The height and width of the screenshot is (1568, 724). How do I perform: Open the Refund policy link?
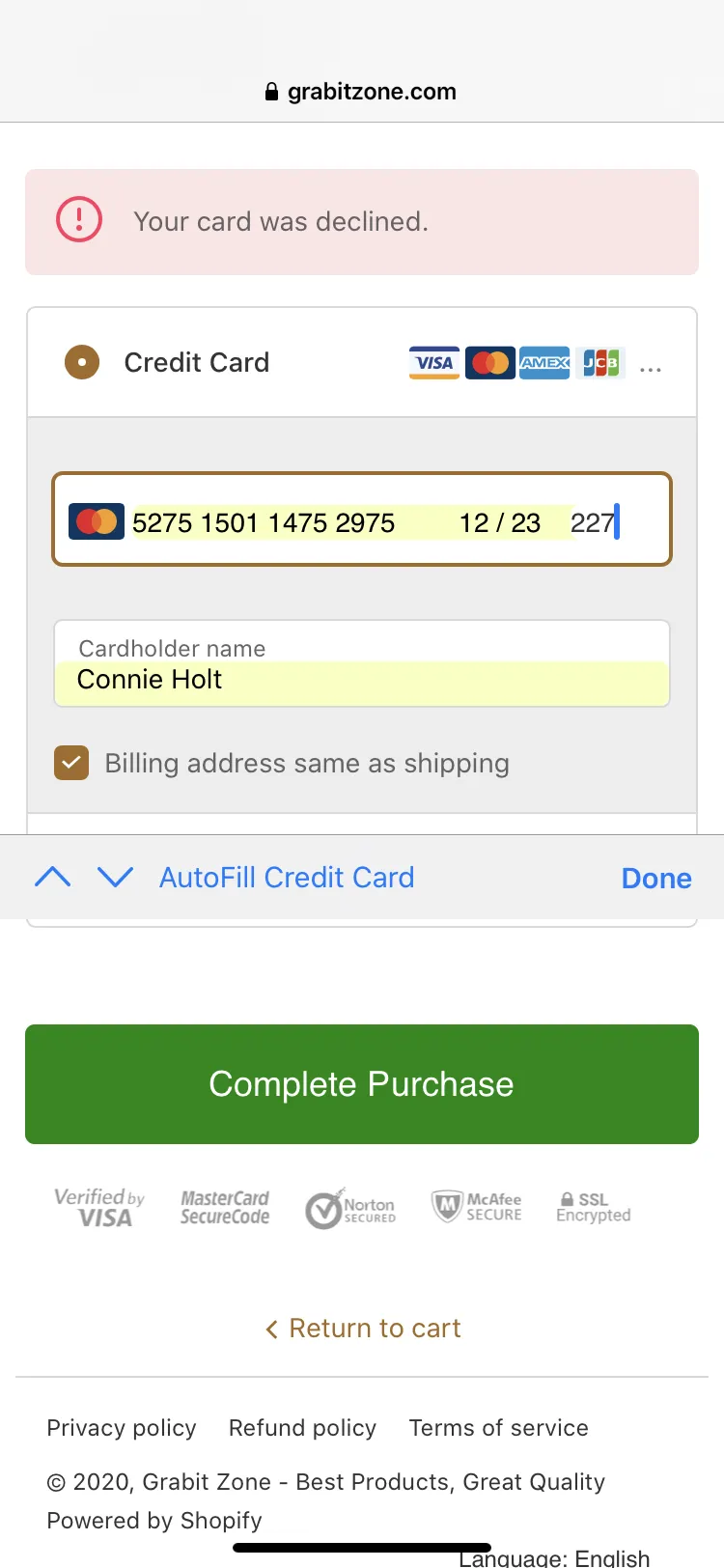(302, 1428)
